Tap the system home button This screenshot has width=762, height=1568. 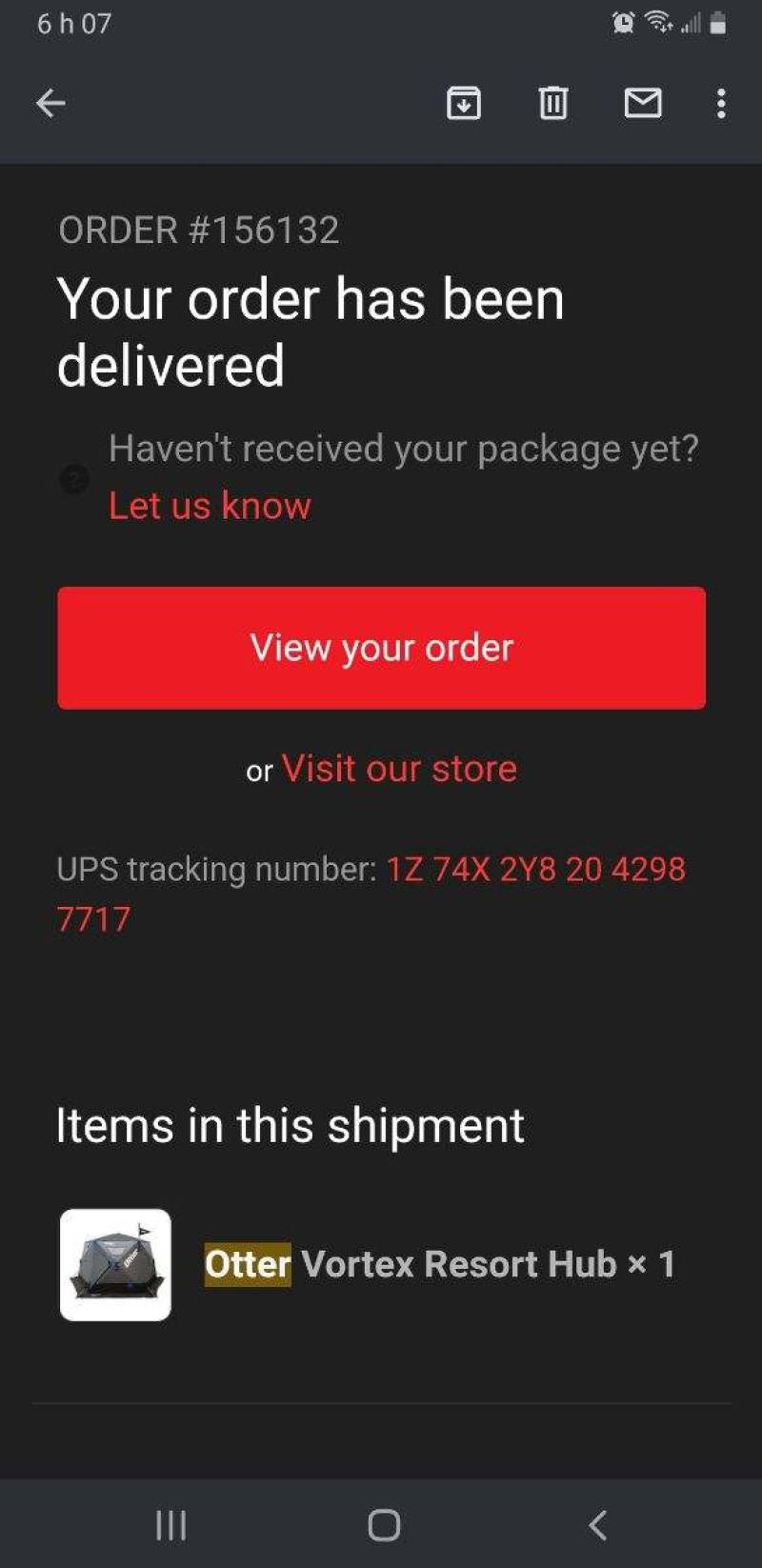point(384,1525)
